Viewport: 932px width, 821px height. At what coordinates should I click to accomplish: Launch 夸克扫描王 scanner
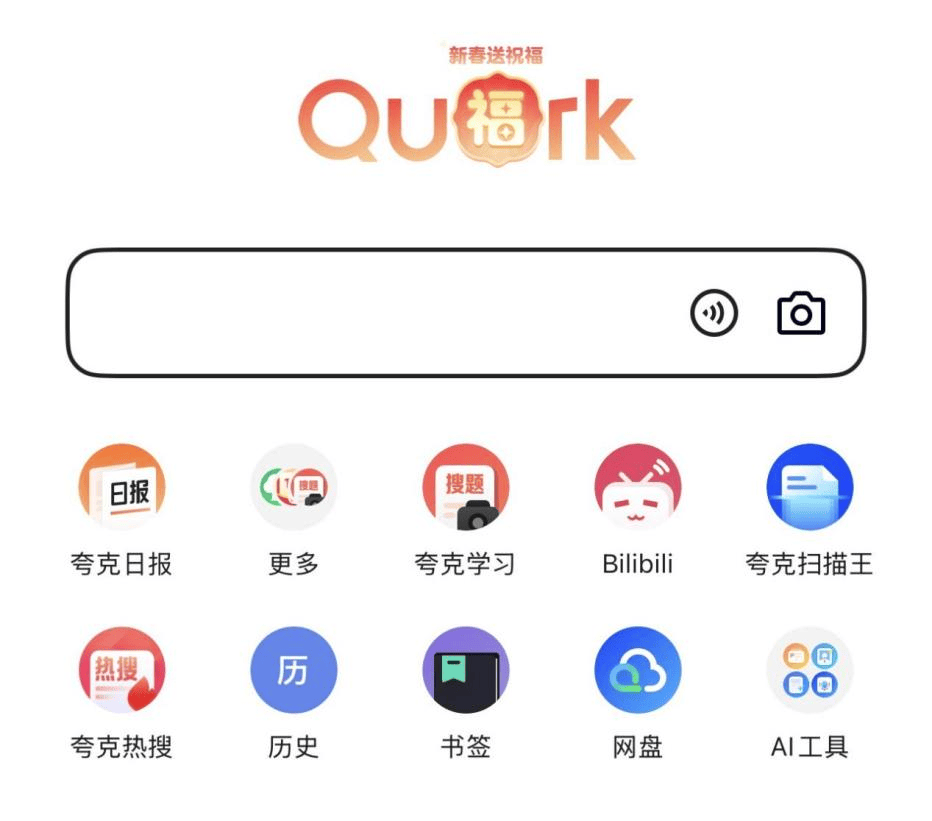[809, 487]
